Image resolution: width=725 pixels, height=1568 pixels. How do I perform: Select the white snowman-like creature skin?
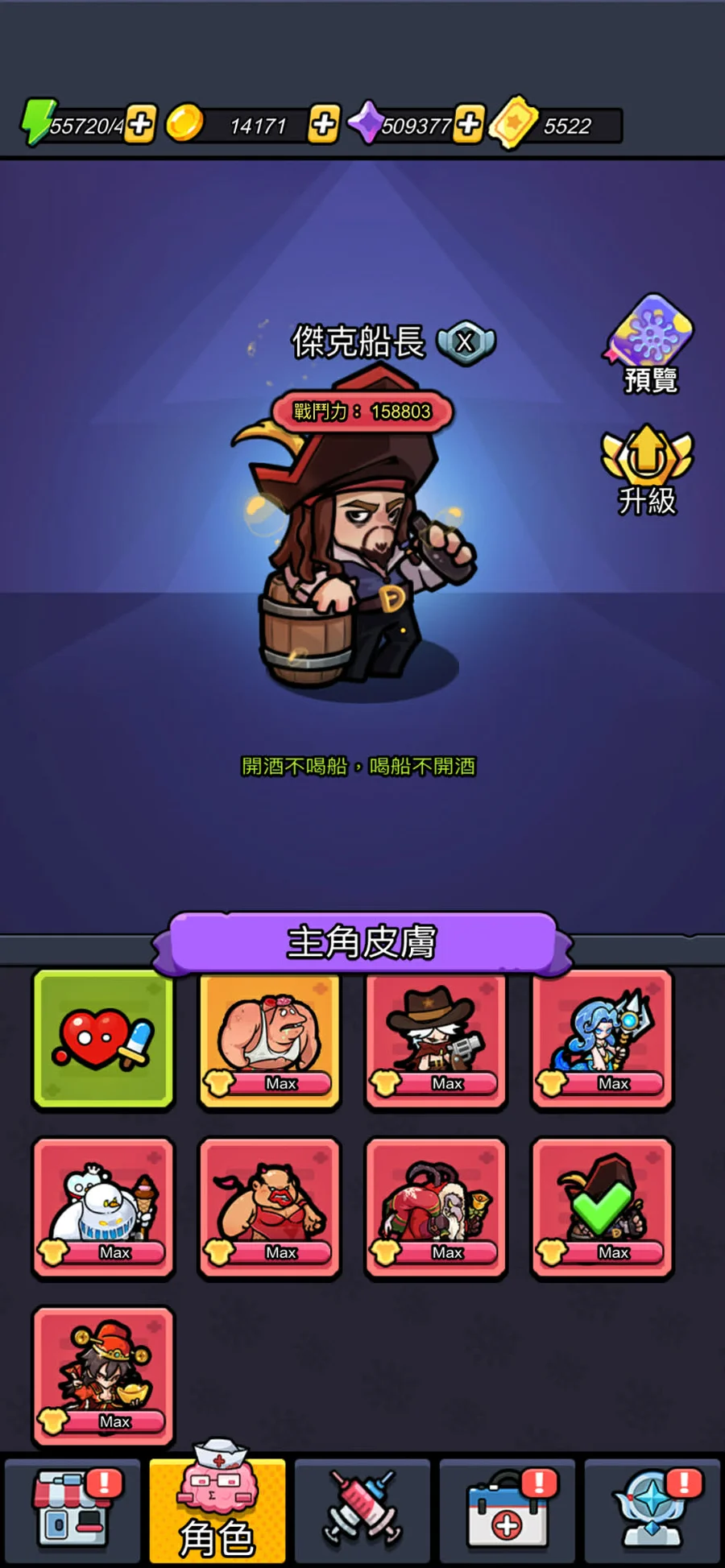103,1208
